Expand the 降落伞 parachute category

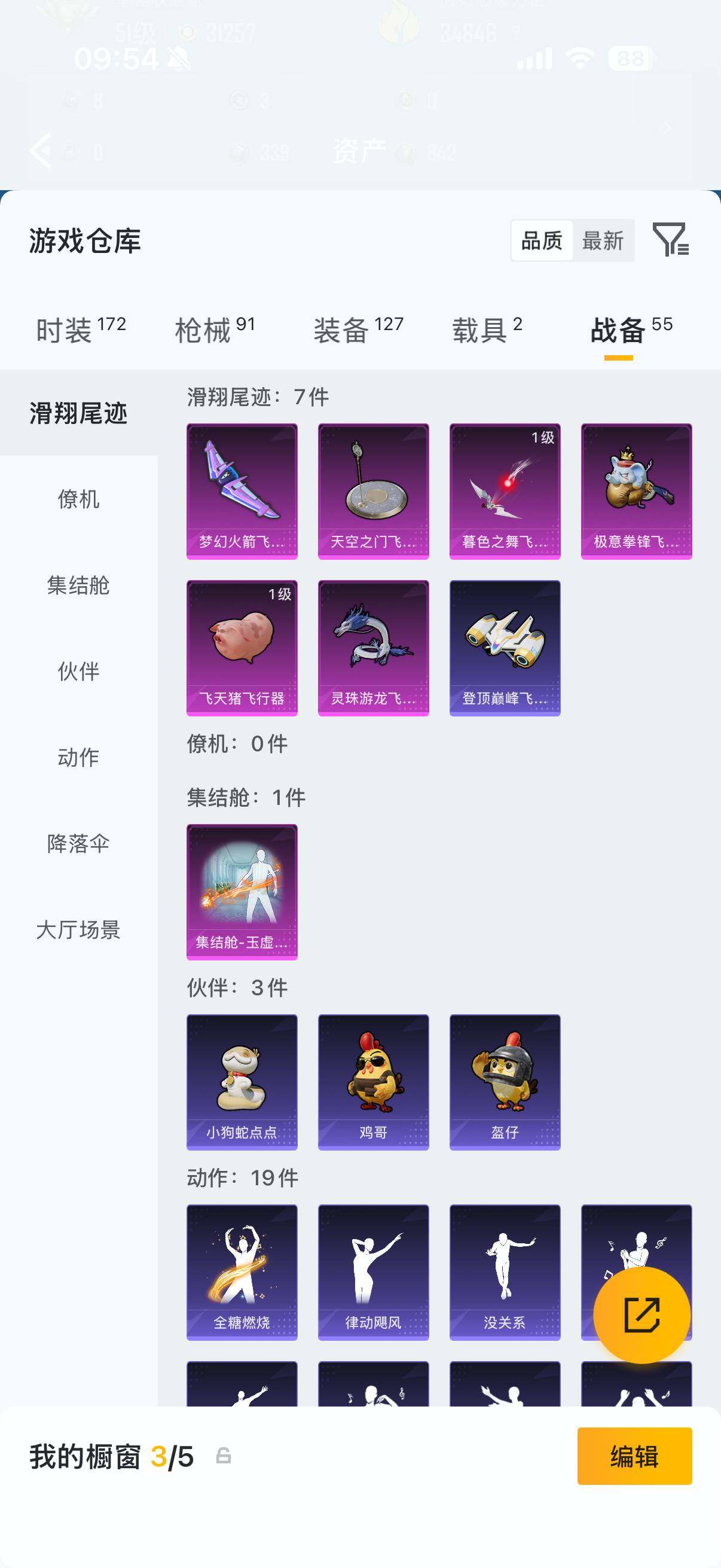79,844
